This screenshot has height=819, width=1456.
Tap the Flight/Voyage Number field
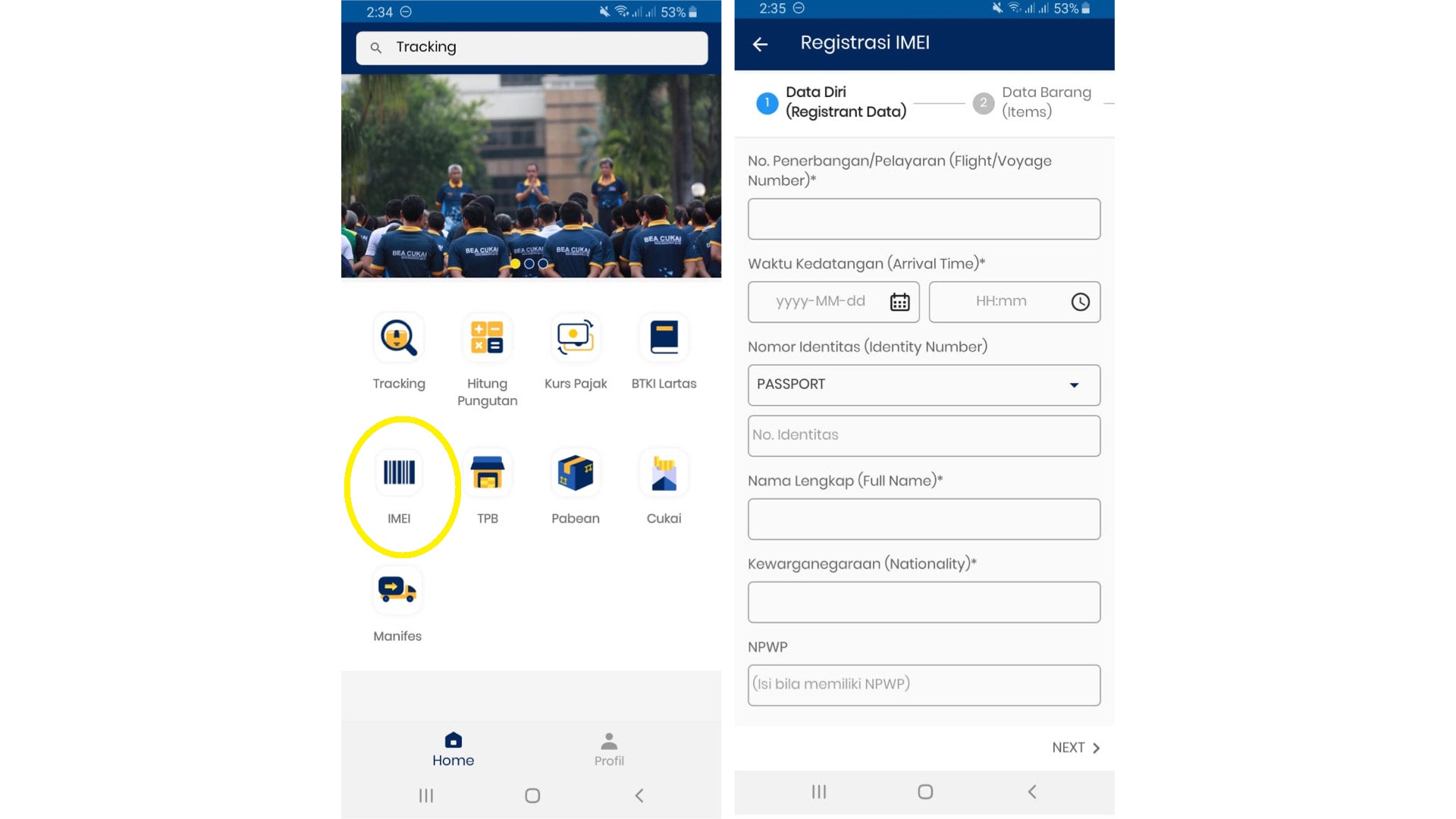(924, 219)
